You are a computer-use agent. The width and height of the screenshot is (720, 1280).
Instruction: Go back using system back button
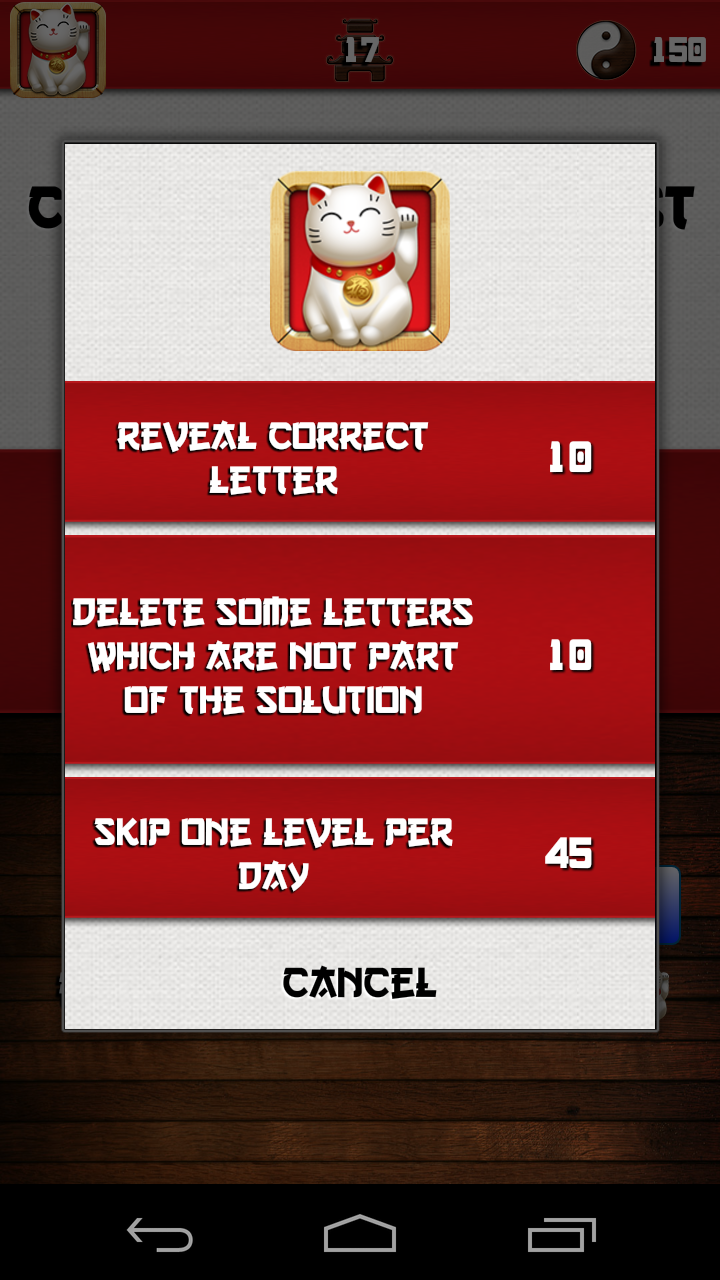tap(160, 1235)
